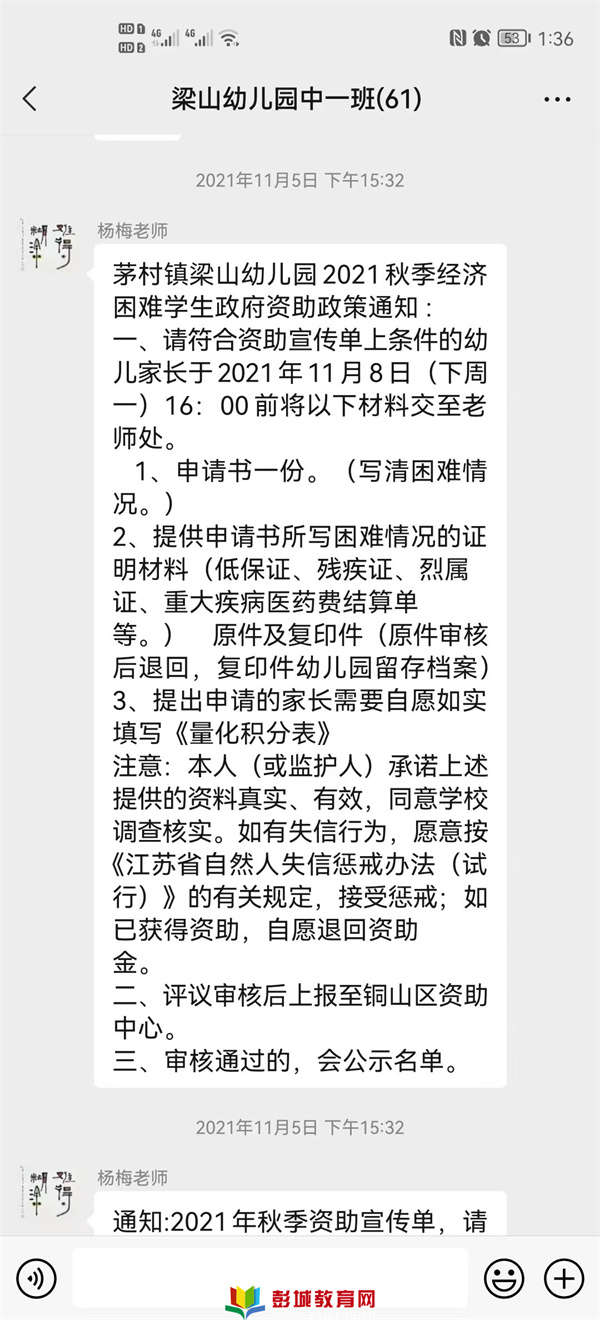600x1320 pixels.
Task: Tap the message text field
Action: 270,1278
